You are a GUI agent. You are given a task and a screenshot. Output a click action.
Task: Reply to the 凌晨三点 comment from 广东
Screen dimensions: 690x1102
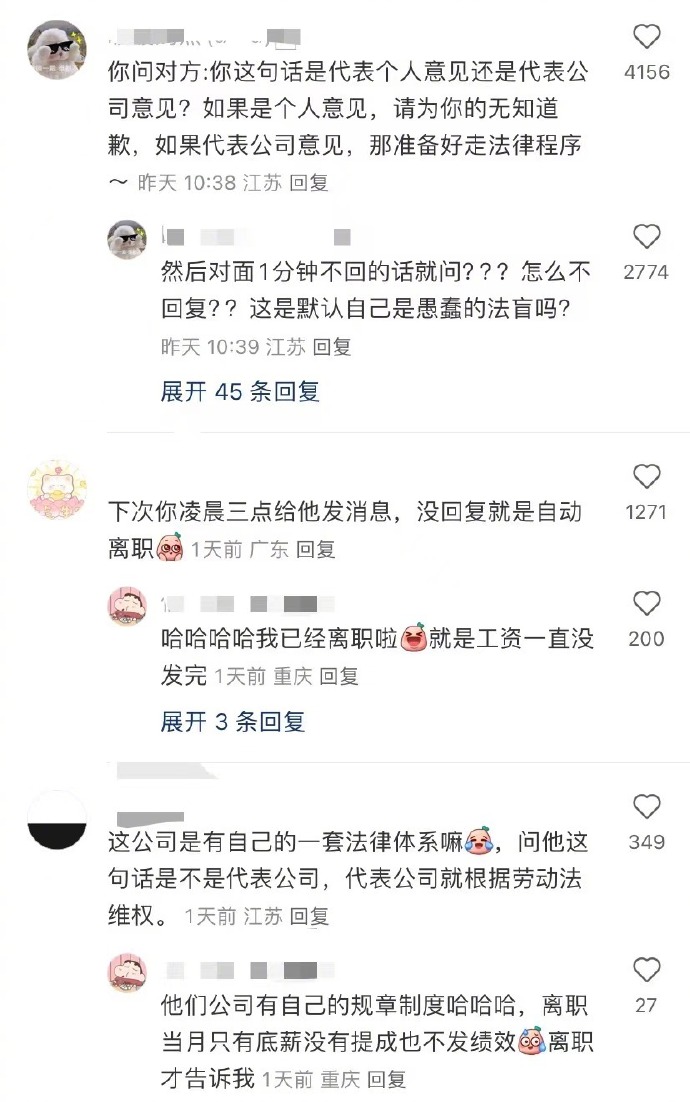click(x=316, y=549)
